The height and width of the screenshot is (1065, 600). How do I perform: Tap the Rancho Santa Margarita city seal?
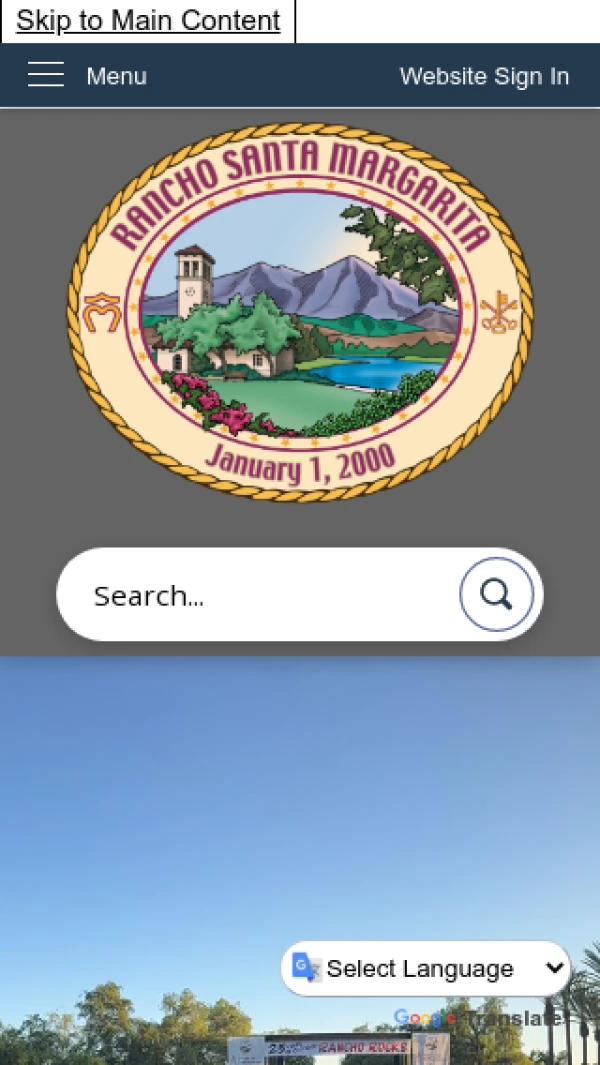point(300,311)
